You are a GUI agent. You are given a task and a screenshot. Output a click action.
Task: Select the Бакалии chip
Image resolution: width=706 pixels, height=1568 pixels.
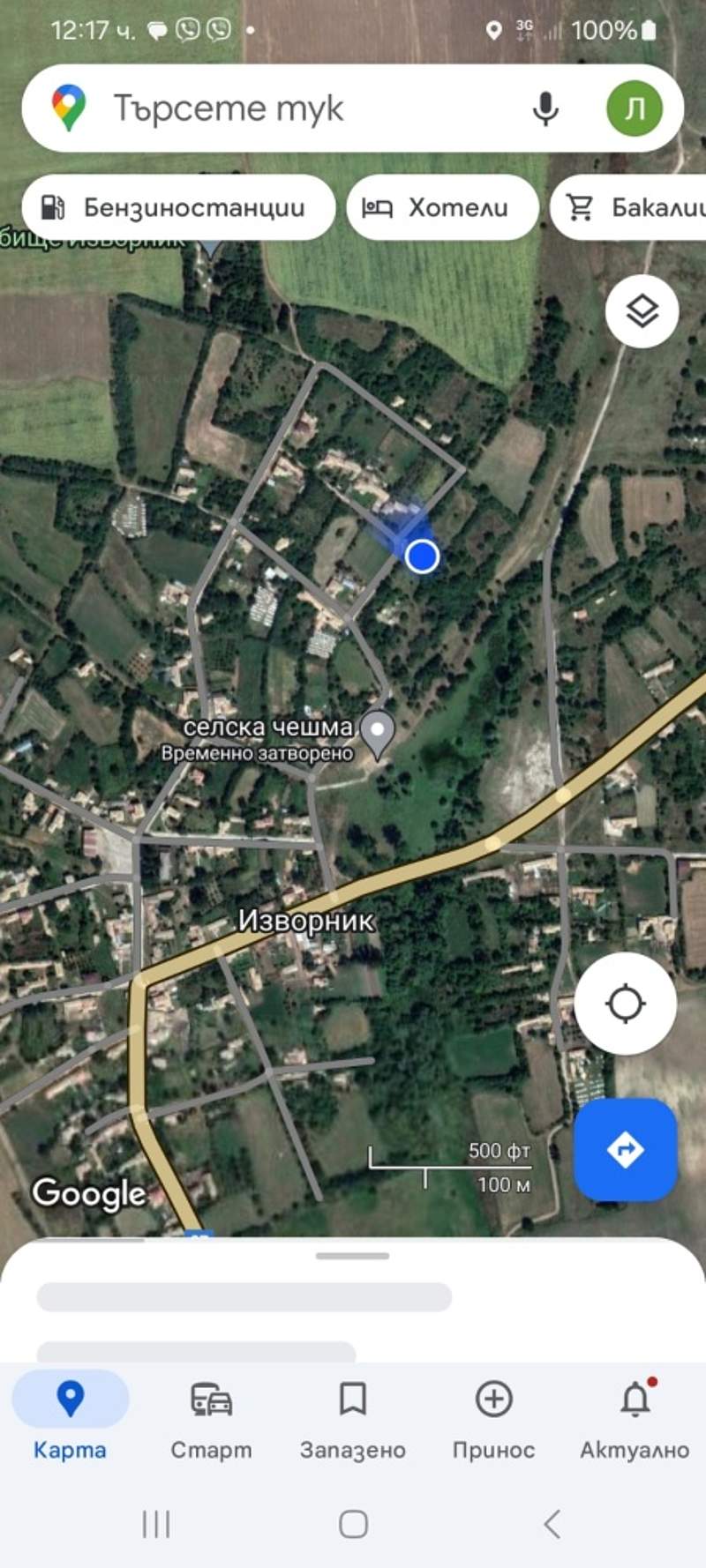click(629, 208)
